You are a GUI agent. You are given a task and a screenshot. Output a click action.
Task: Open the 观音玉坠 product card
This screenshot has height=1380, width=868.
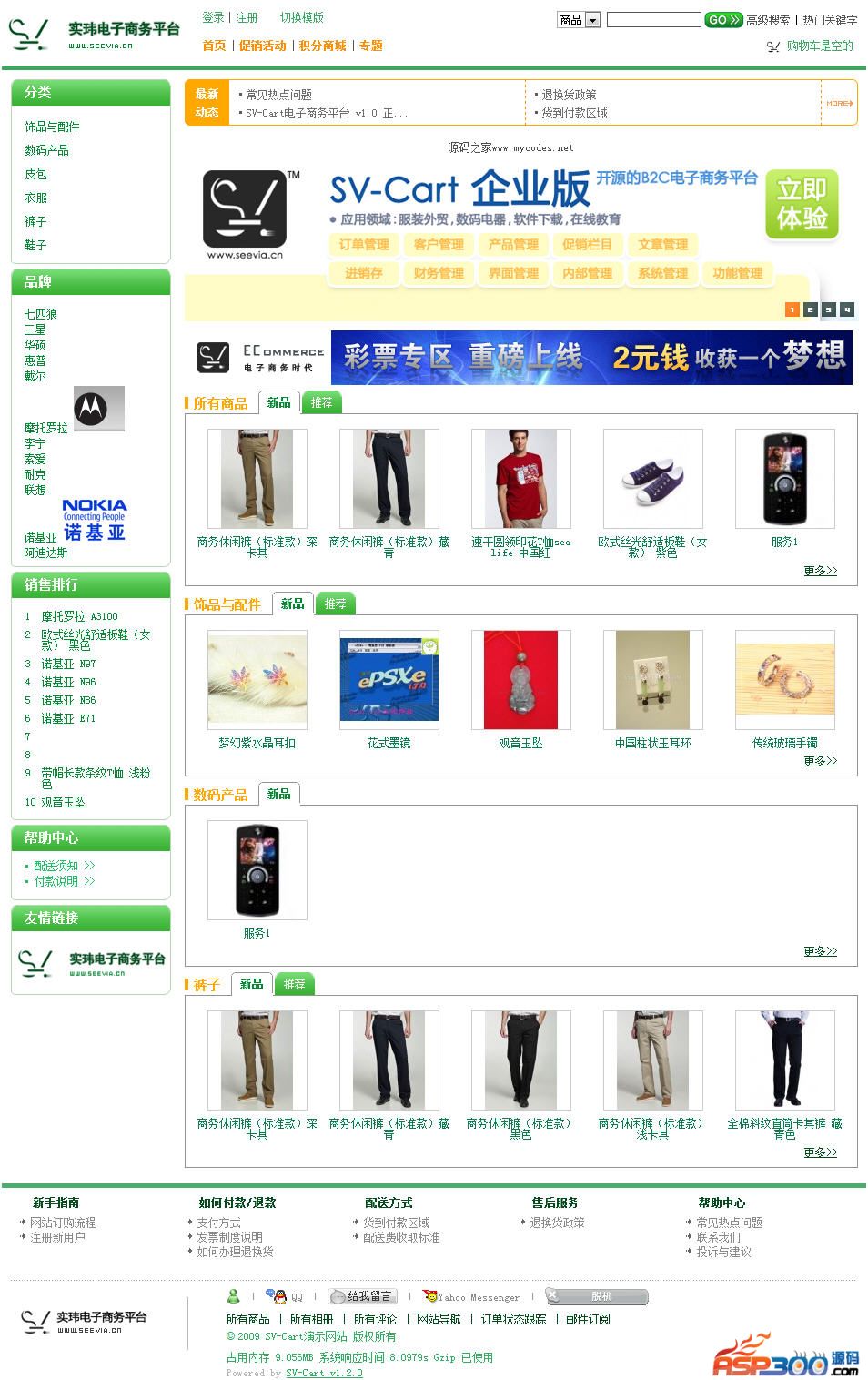(520, 679)
